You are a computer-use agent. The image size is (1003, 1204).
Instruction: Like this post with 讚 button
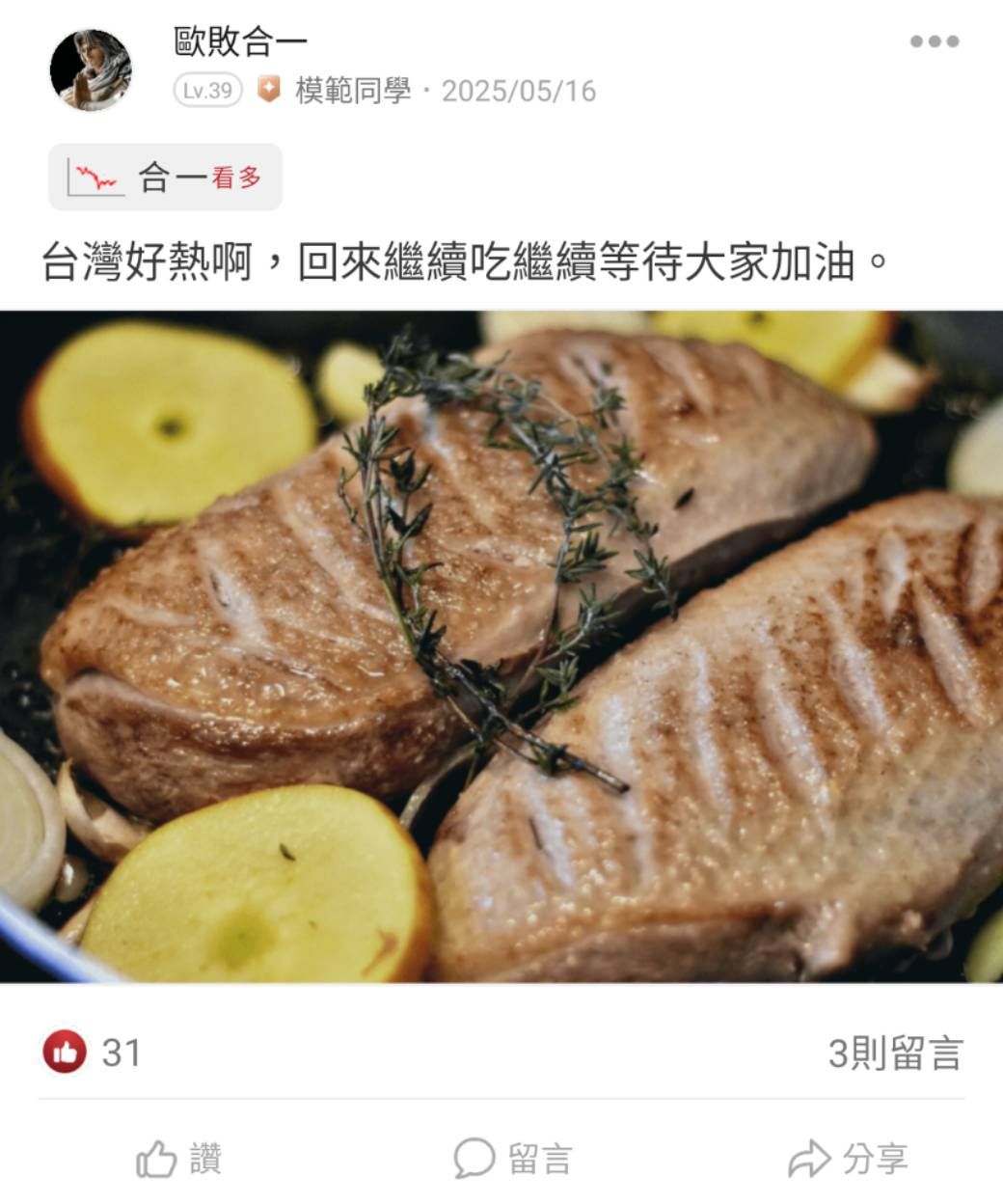pyautogui.click(x=179, y=1159)
